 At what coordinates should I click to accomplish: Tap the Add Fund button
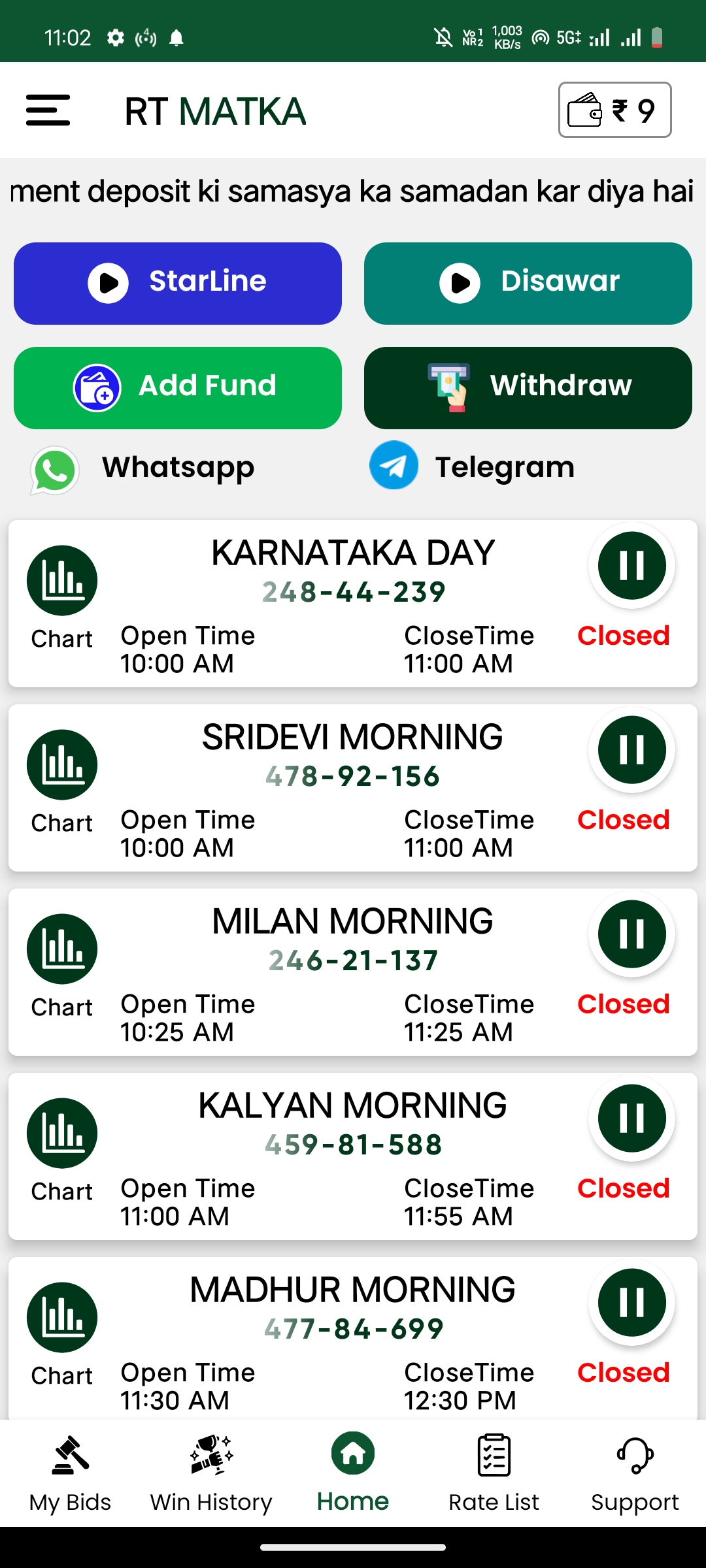(177, 387)
